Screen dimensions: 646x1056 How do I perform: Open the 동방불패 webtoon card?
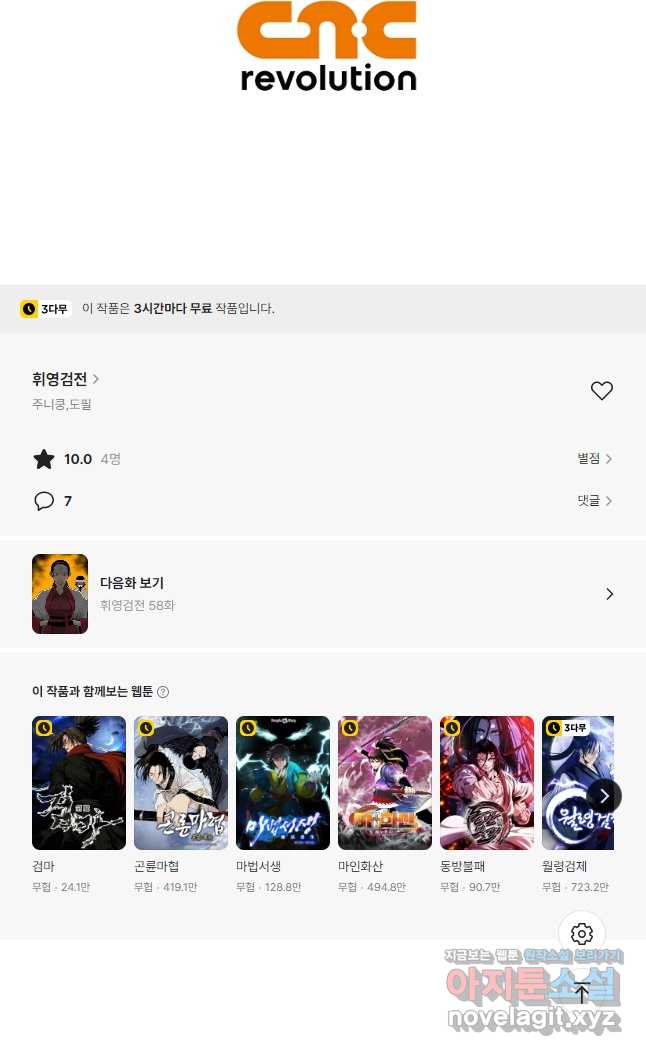click(487, 783)
